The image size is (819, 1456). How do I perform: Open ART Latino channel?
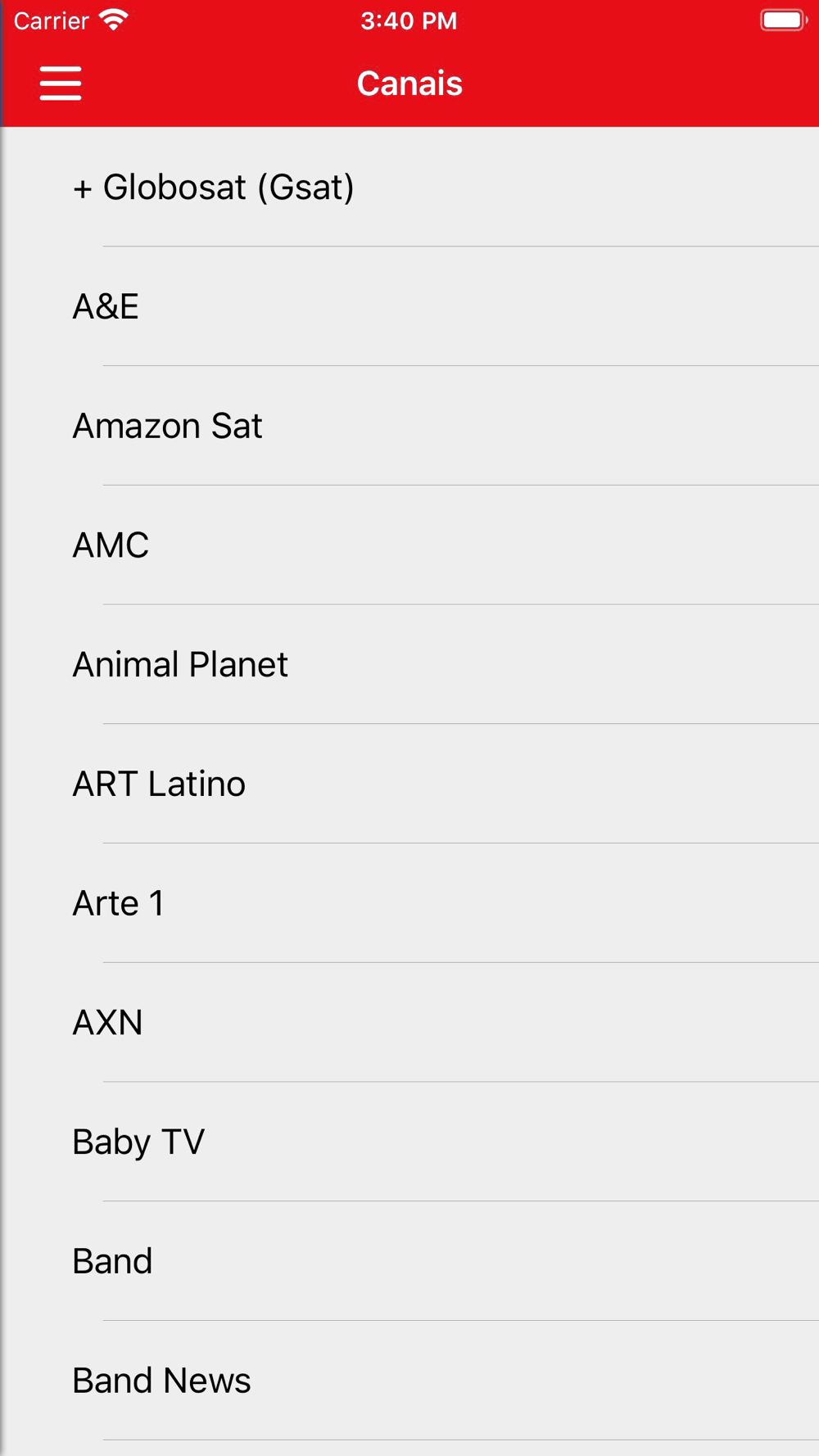[x=160, y=785]
